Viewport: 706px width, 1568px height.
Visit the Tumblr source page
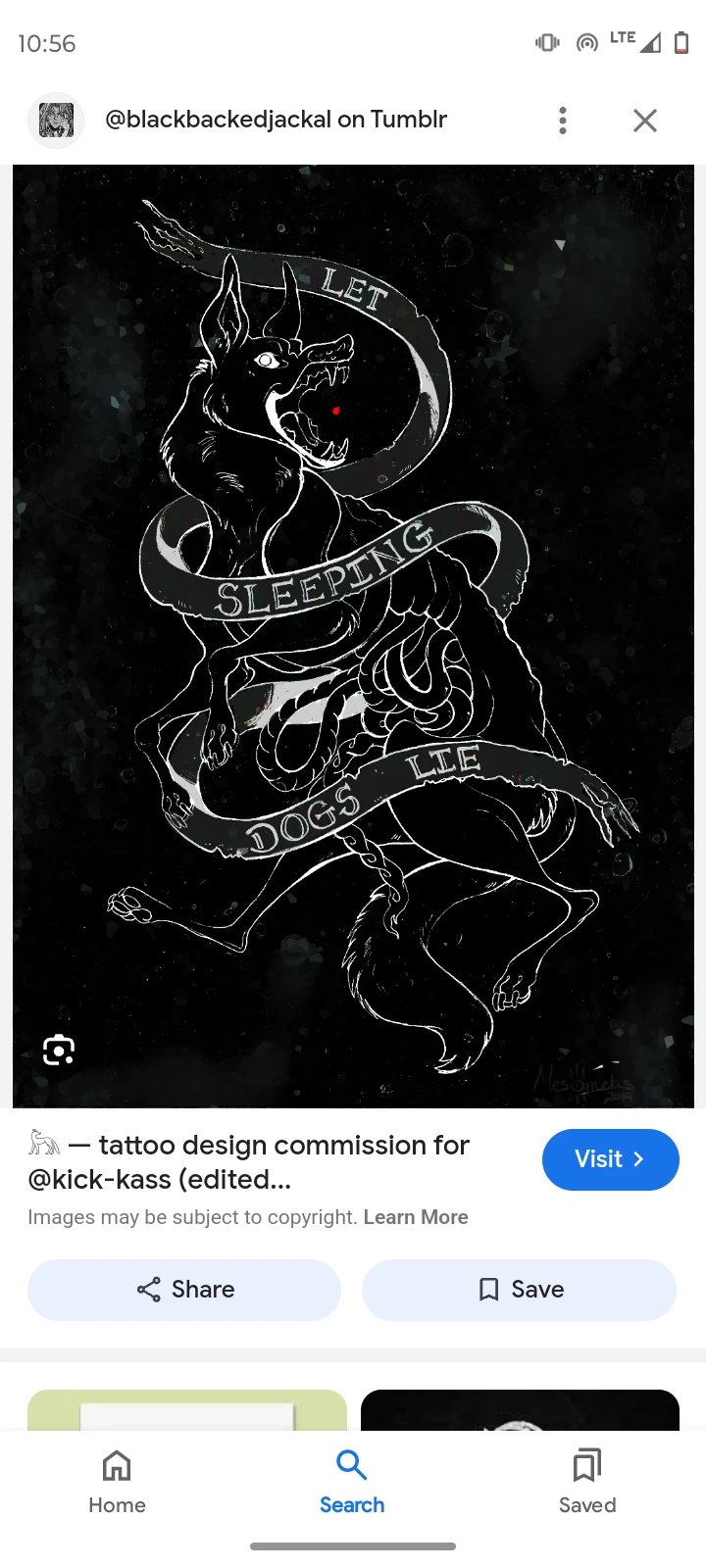tap(610, 1159)
